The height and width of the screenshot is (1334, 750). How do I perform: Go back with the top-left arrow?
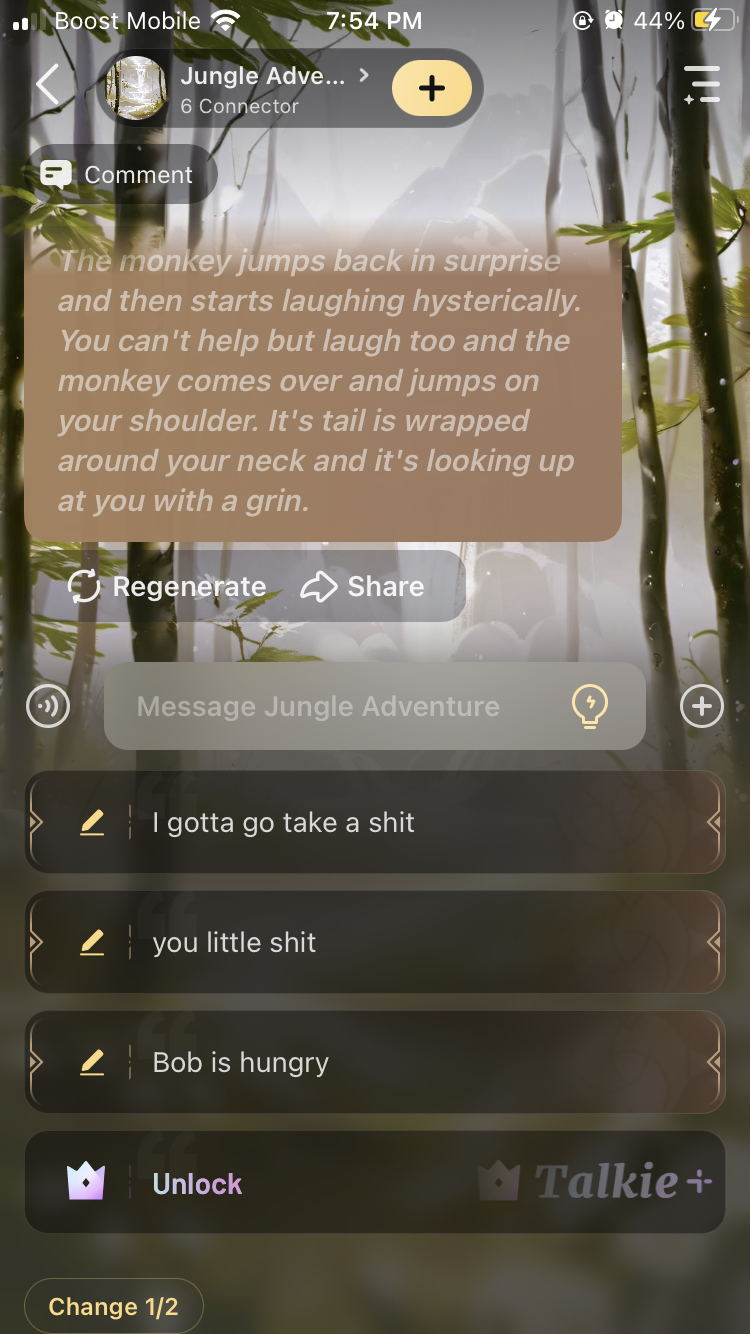(x=47, y=85)
